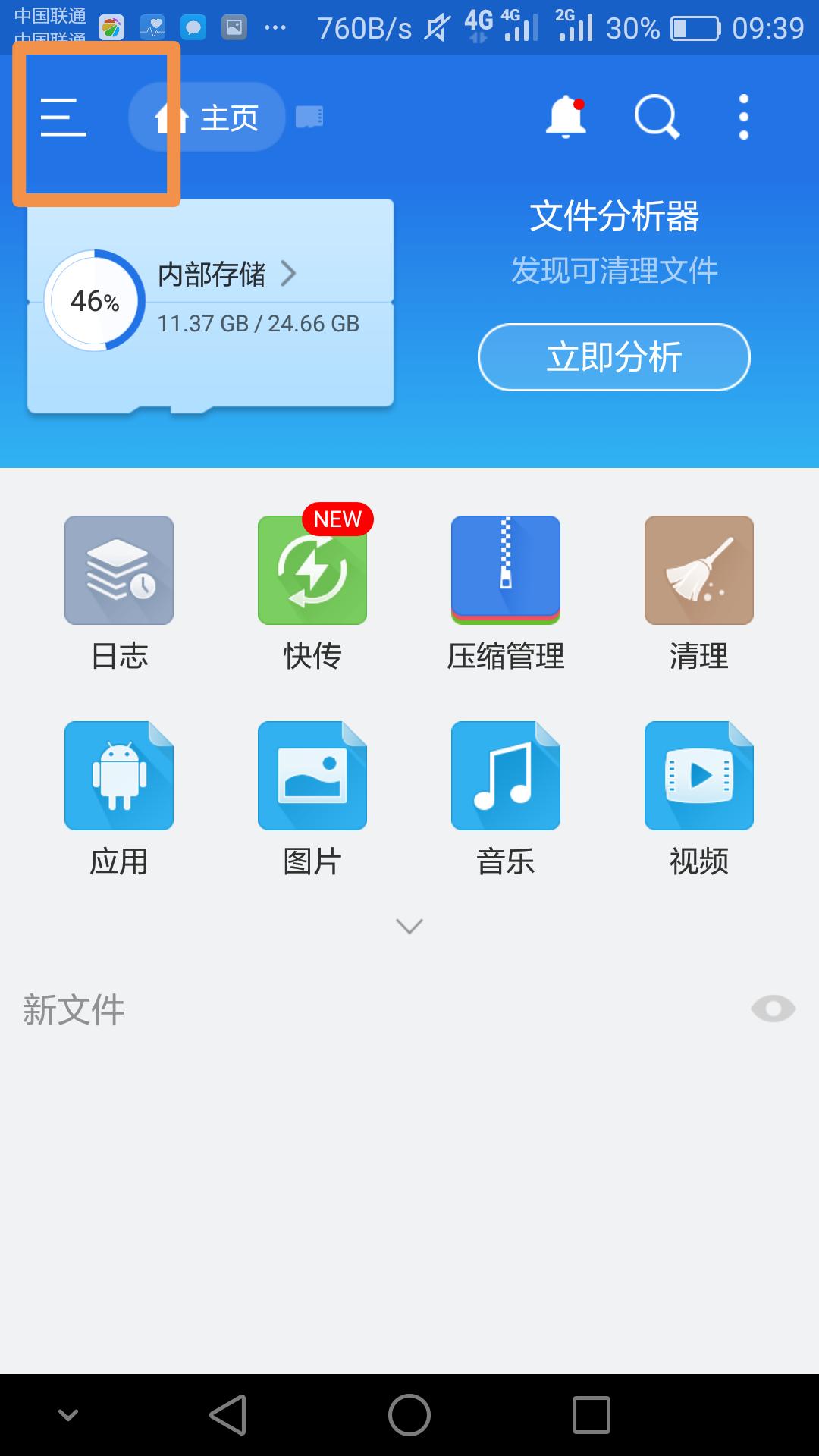
Task: Open the 快传 quick transfer tool
Action: coord(312,570)
